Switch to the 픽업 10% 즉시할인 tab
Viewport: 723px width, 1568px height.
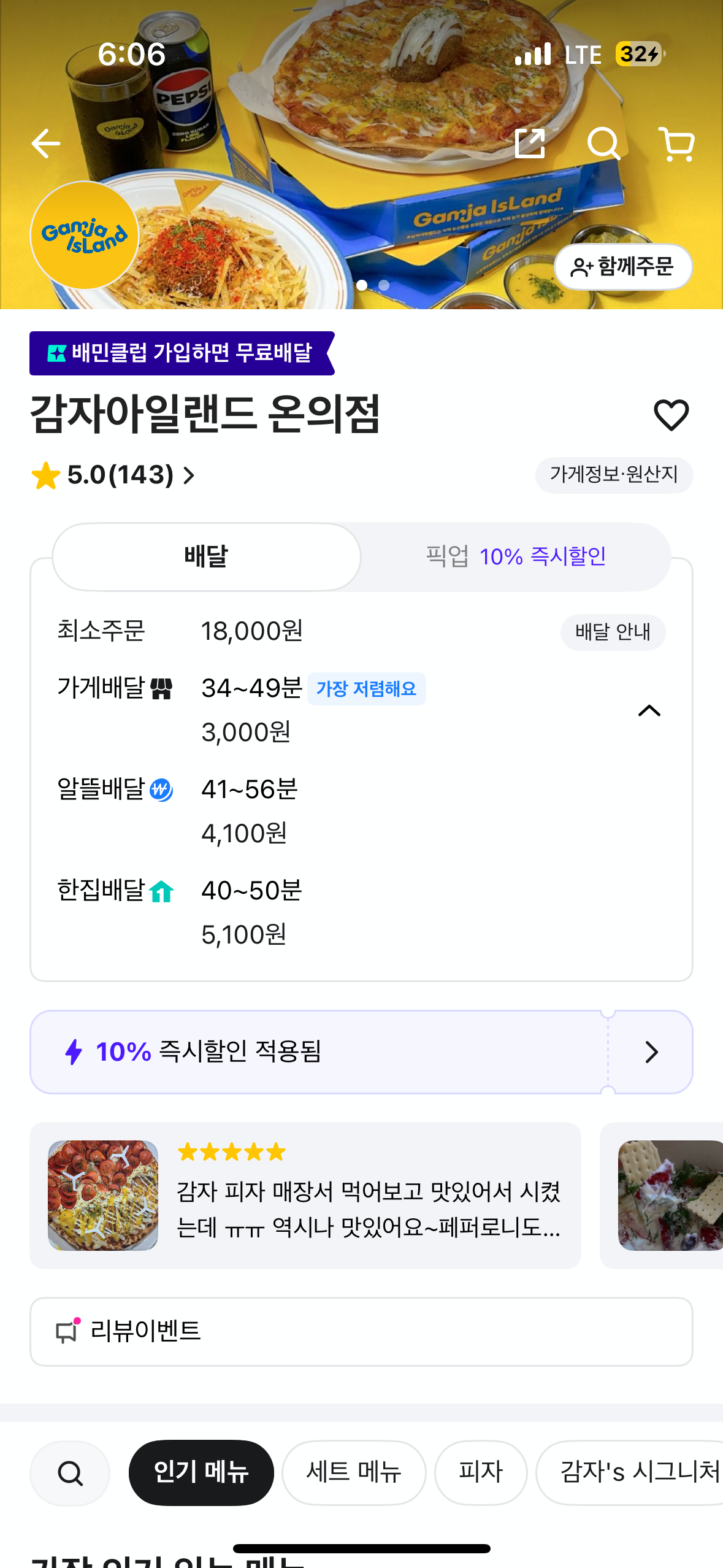click(x=517, y=555)
